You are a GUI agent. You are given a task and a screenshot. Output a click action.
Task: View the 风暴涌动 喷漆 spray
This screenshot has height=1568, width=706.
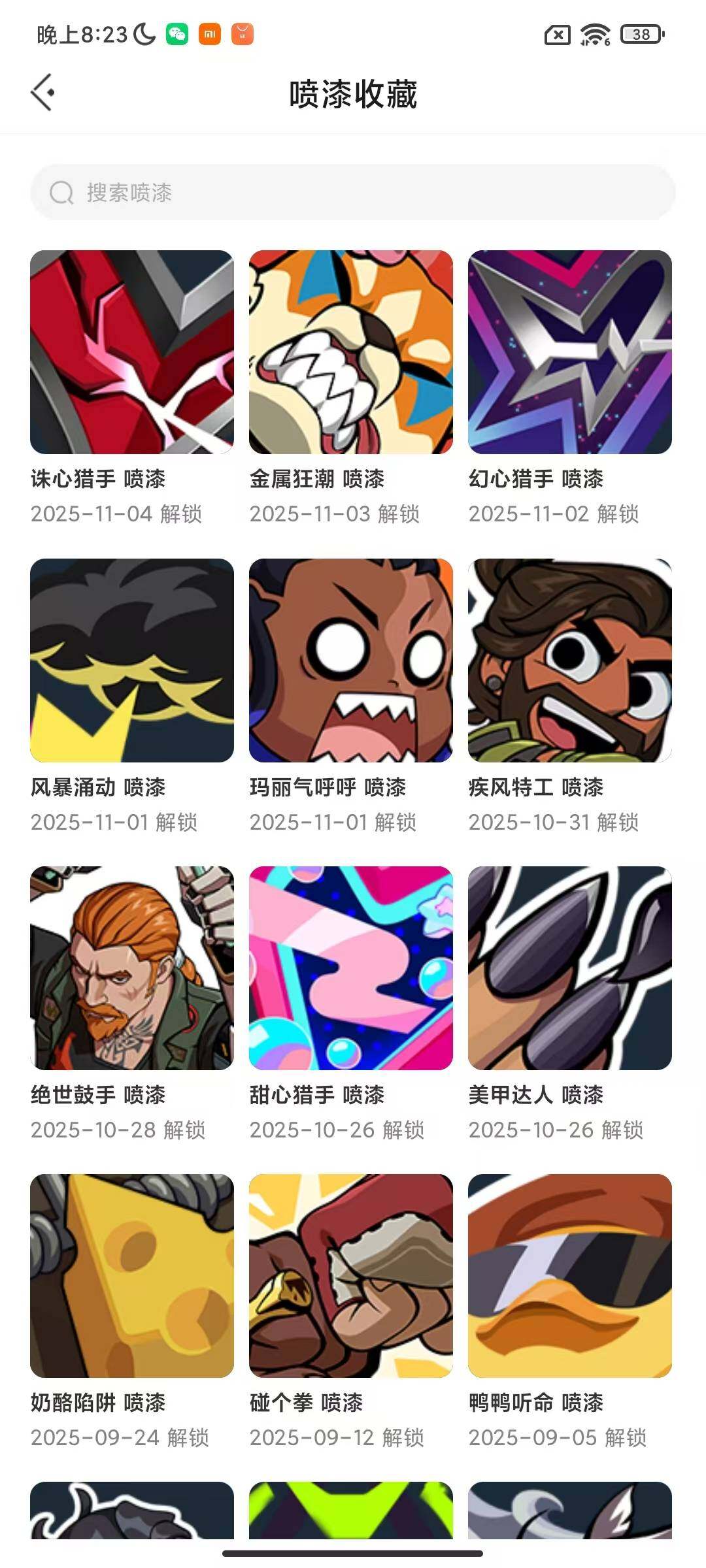pyautogui.click(x=132, y=661)
